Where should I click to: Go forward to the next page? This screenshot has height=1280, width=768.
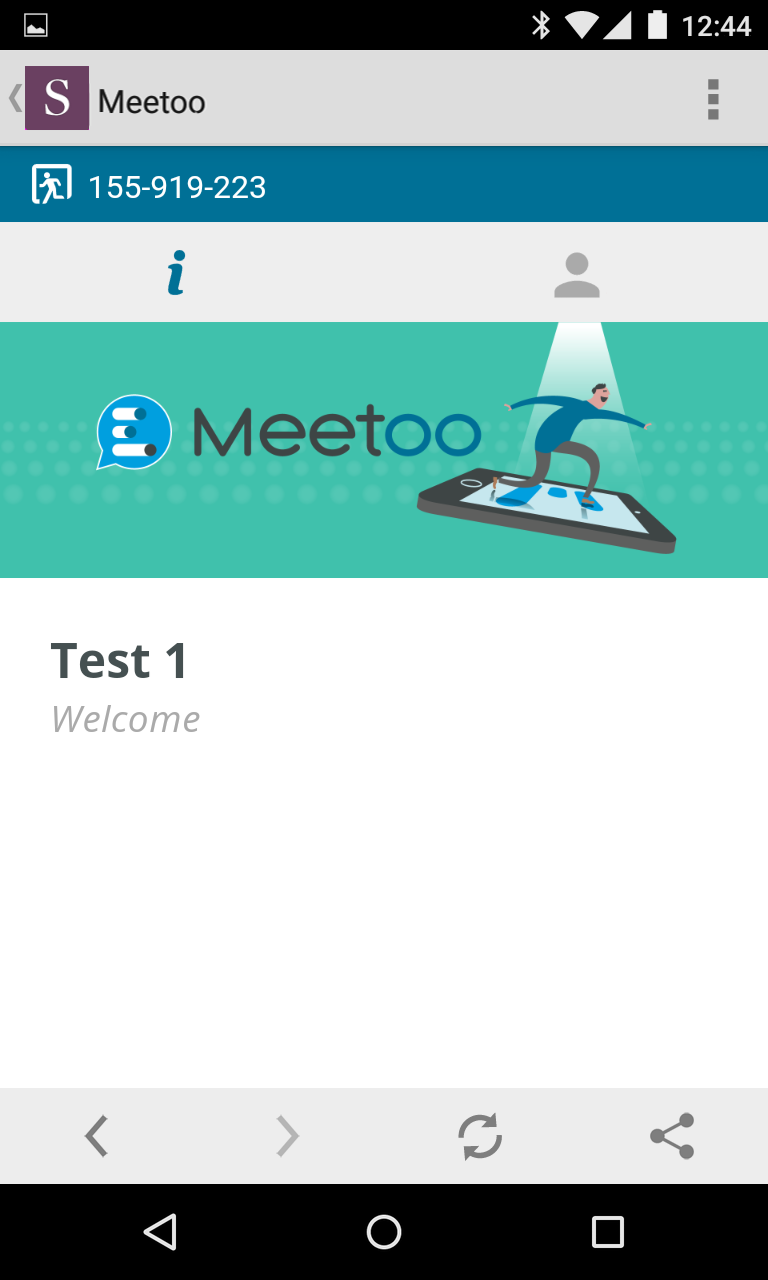[x=287, y=1136]
